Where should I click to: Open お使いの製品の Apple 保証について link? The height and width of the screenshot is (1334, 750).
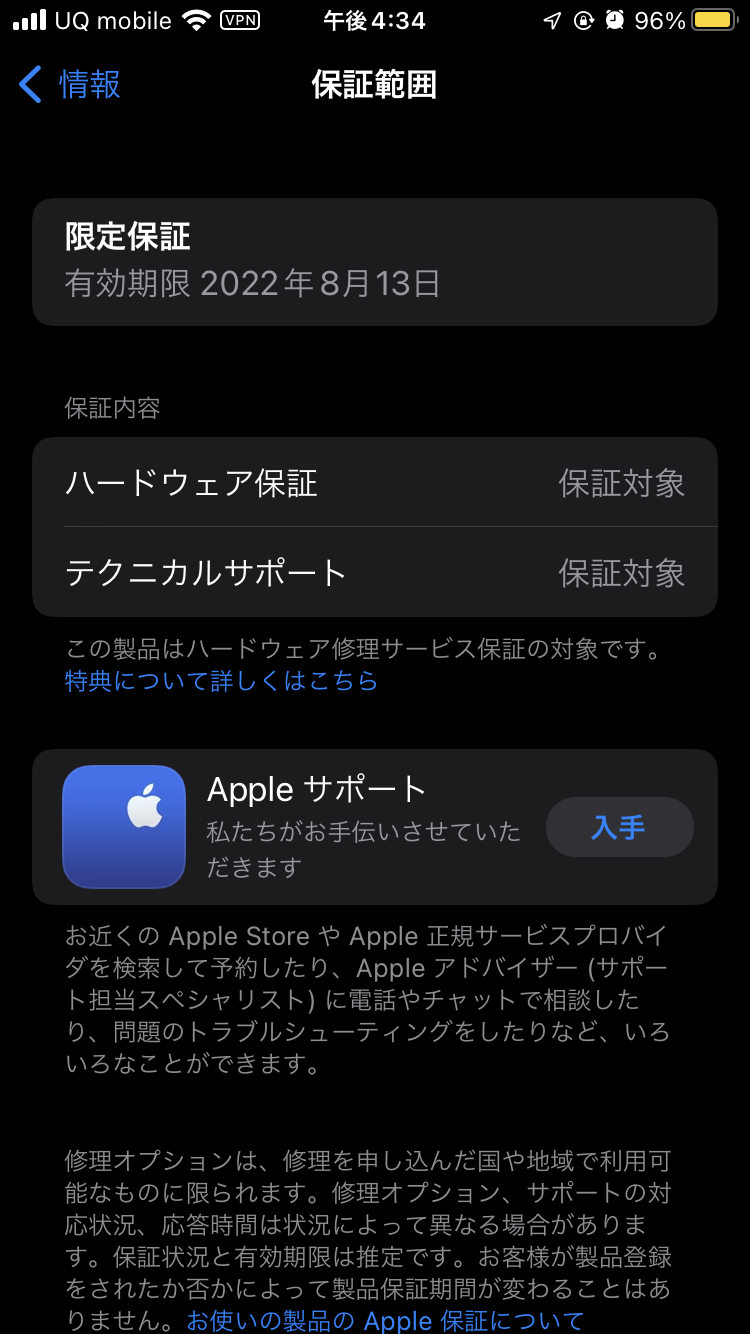385,1320
